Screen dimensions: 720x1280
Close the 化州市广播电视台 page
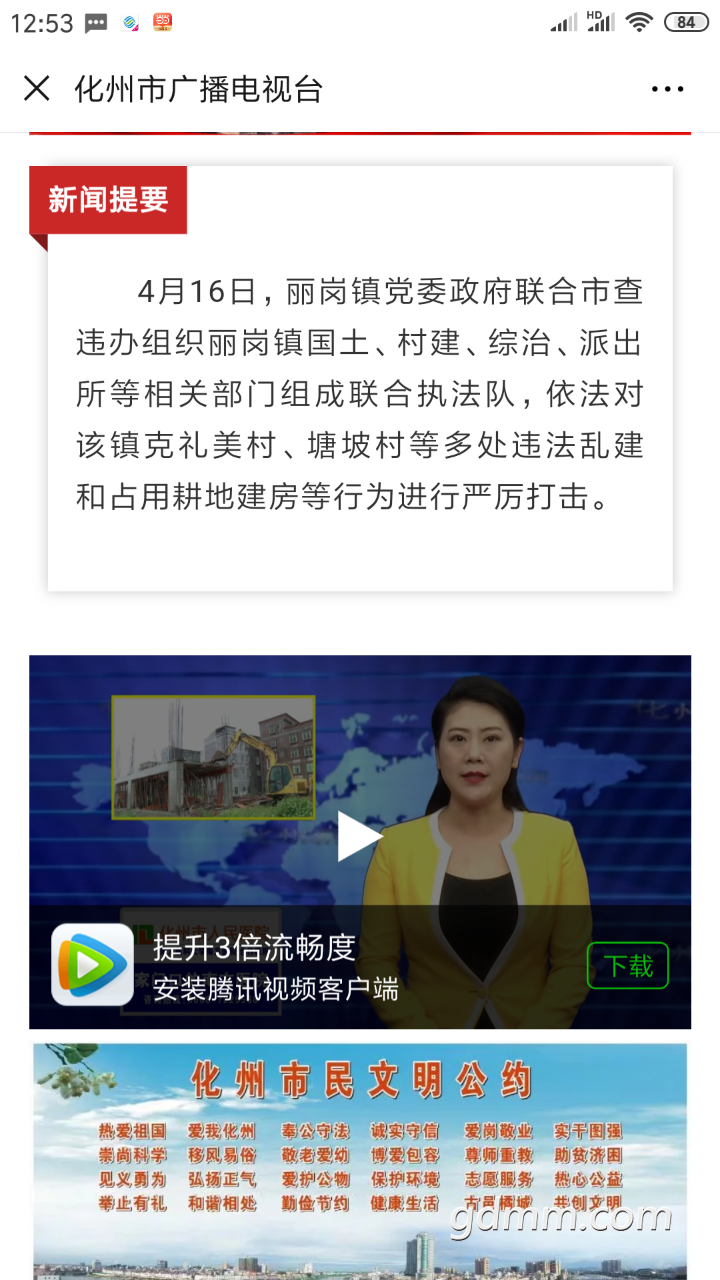pyautogui.click(x=37, y=89)
